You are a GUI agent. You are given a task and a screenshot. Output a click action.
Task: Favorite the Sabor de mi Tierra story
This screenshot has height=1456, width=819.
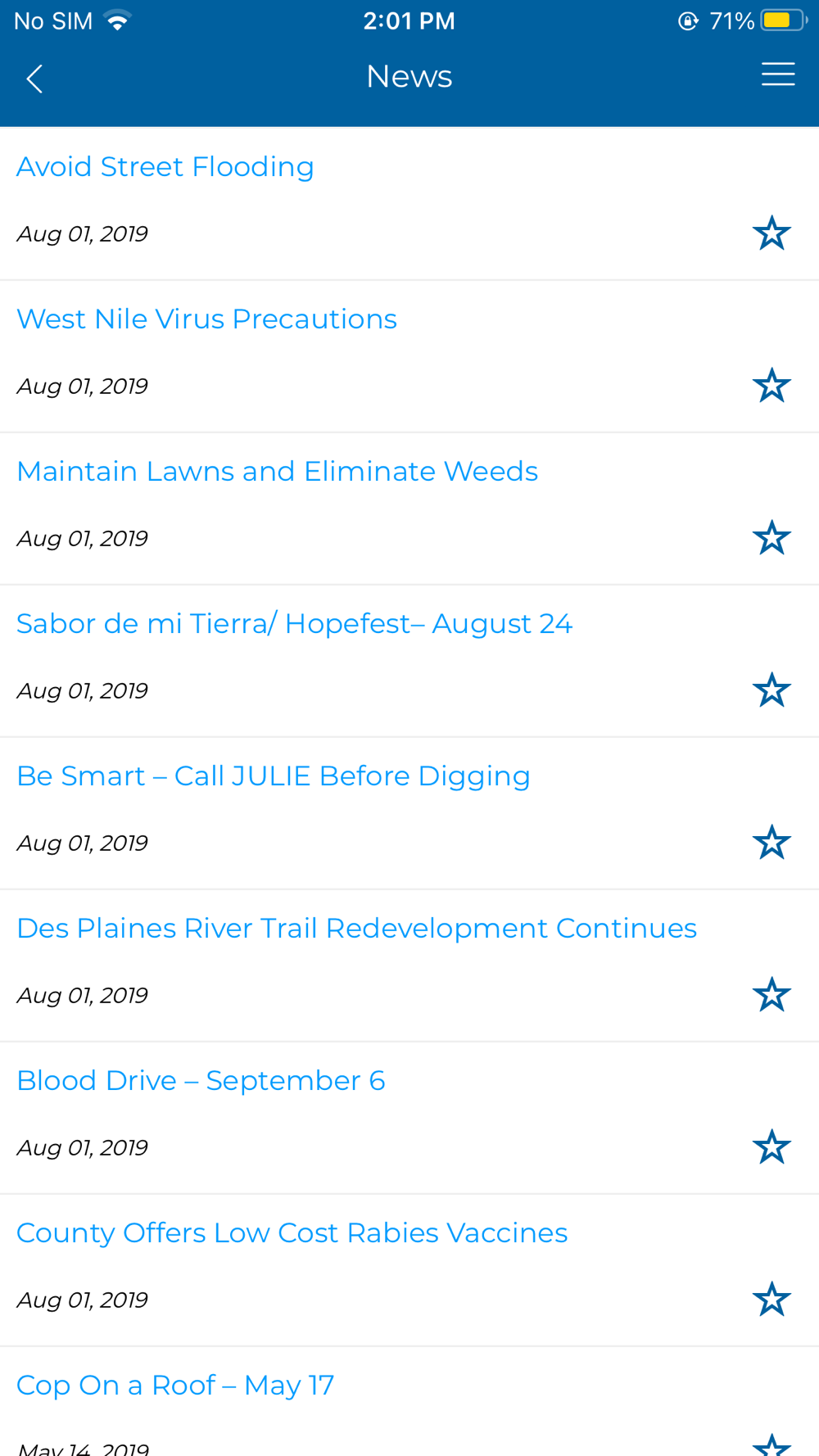coord(771,691)
